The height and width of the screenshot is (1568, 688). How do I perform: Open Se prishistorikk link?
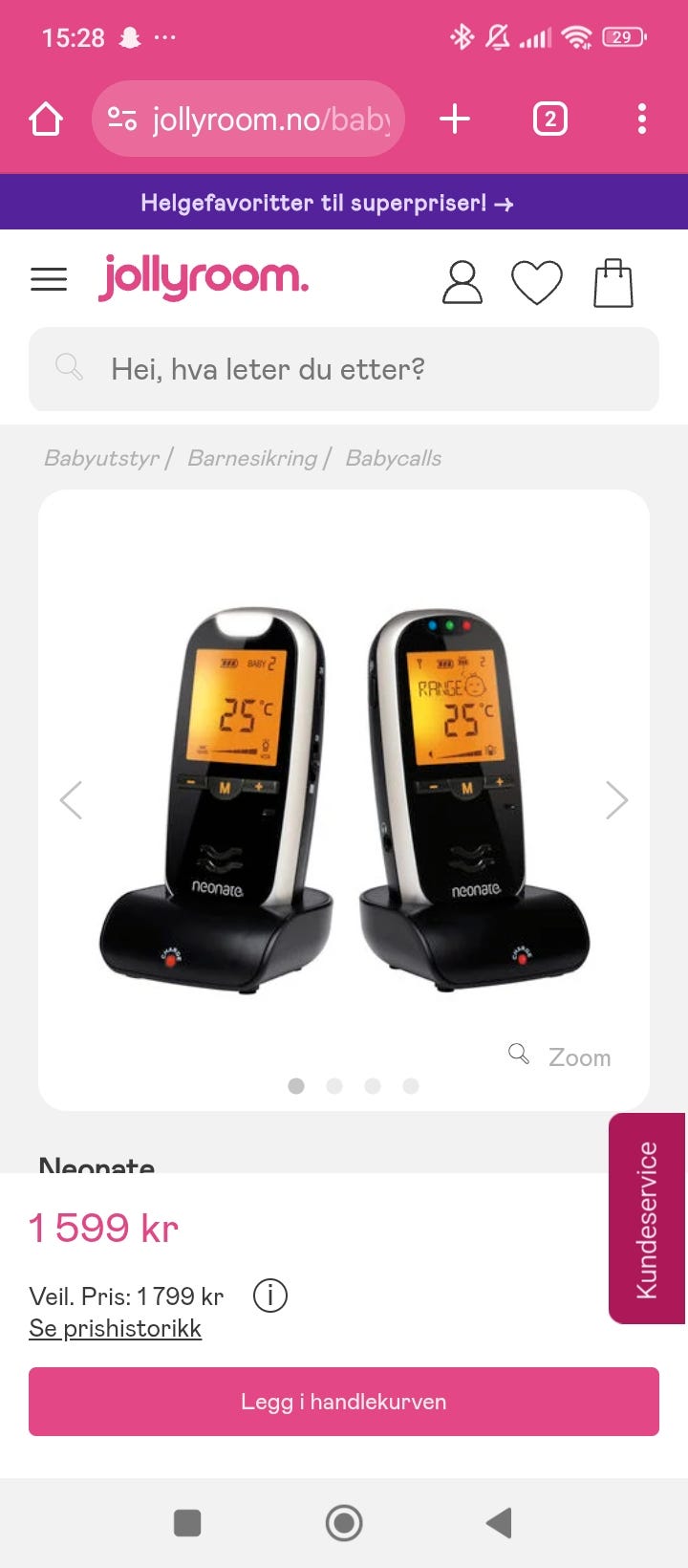(x=115, y=1328)
